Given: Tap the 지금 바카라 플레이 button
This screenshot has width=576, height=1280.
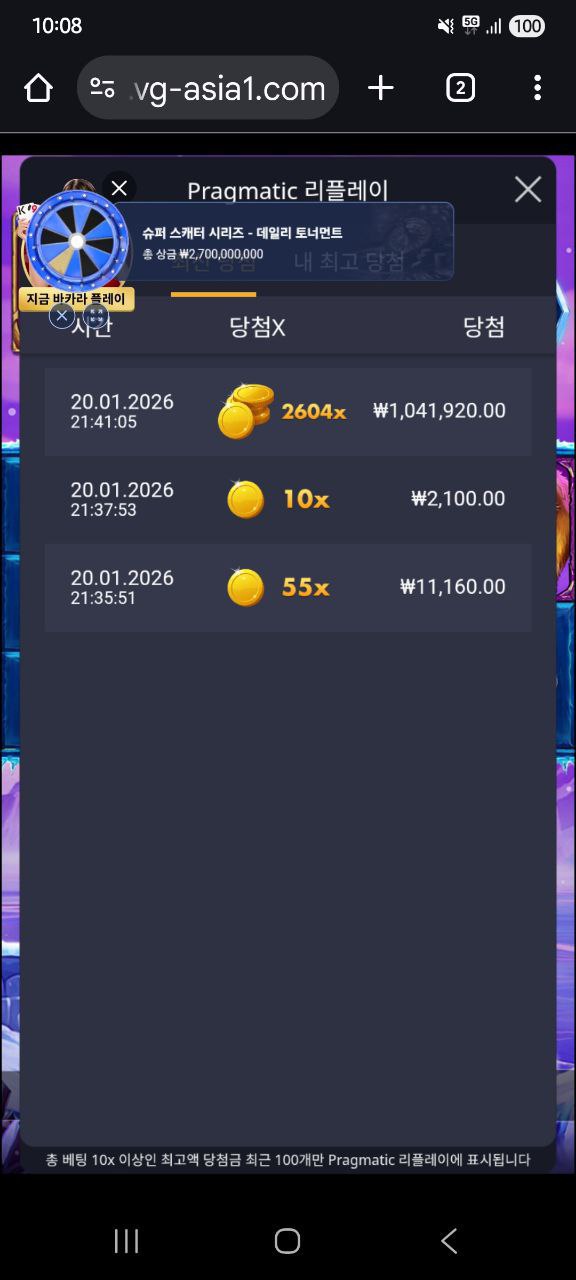Looking at the screenshot, I should [76, 299].
